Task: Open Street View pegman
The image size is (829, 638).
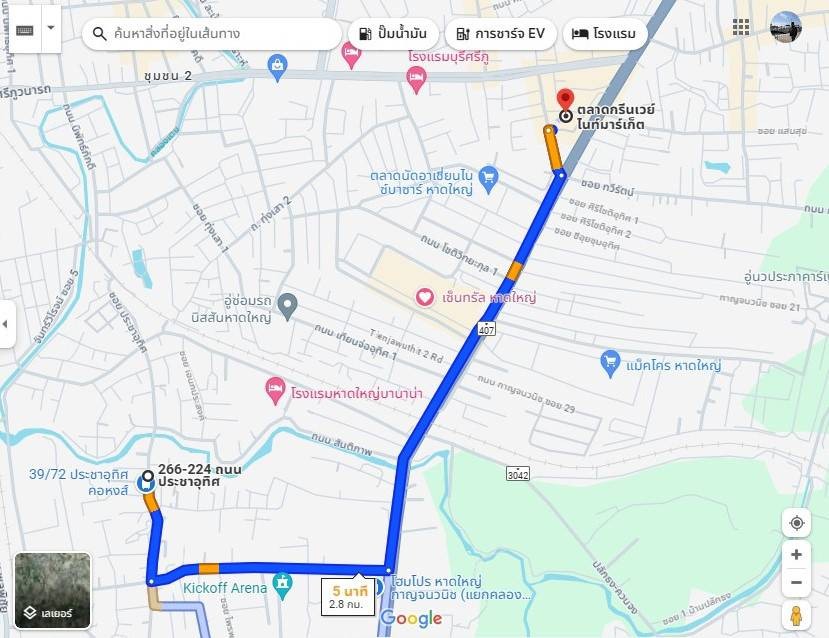Action: click(796, 615)
